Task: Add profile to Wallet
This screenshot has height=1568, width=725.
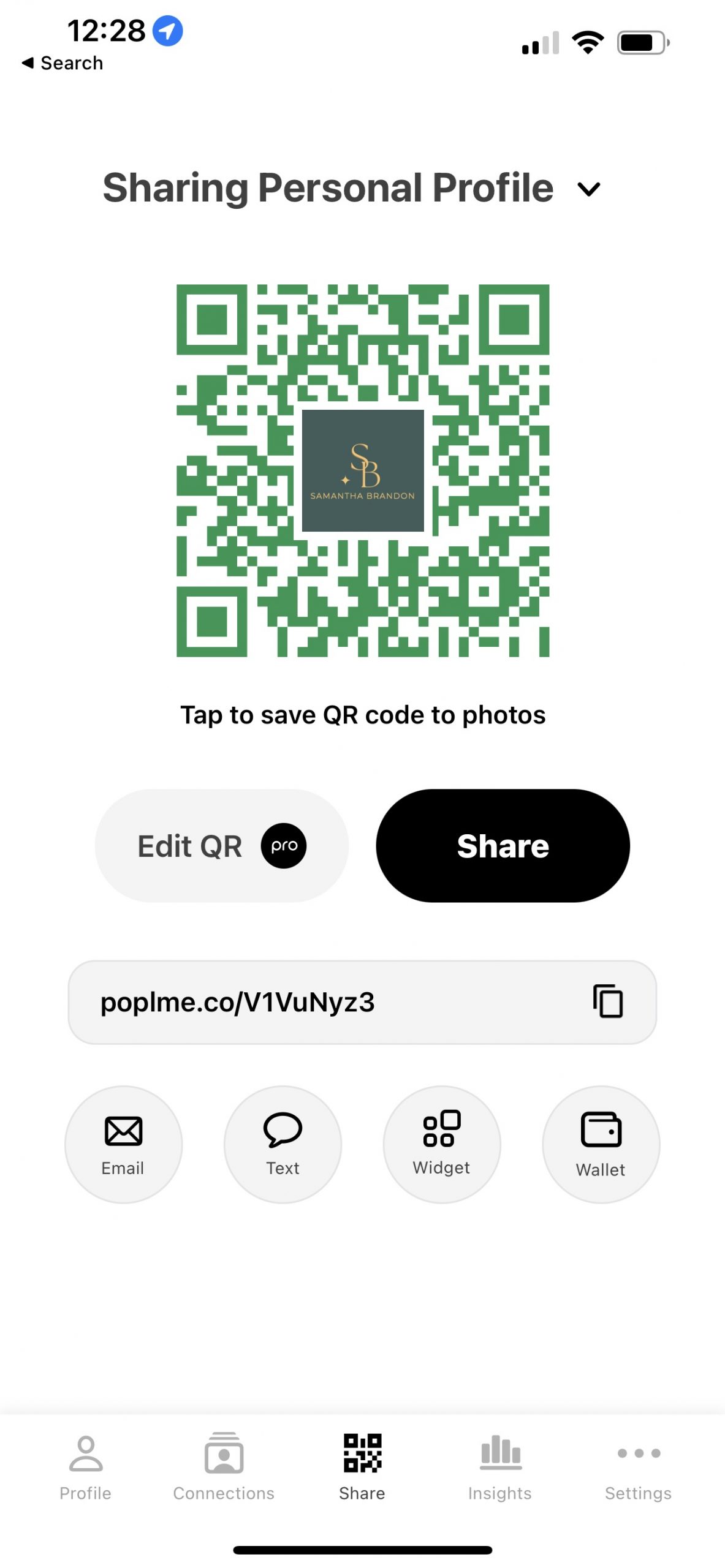Action: 601,1144
